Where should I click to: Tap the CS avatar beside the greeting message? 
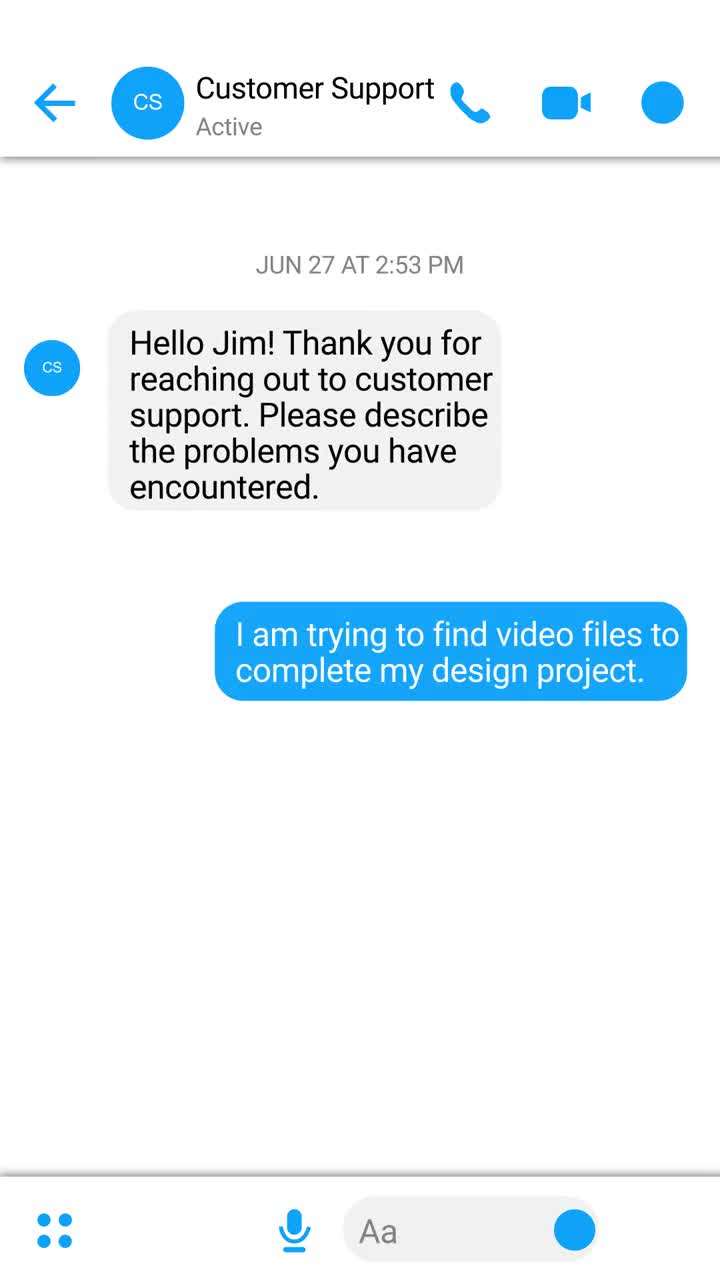pos(51,368)
